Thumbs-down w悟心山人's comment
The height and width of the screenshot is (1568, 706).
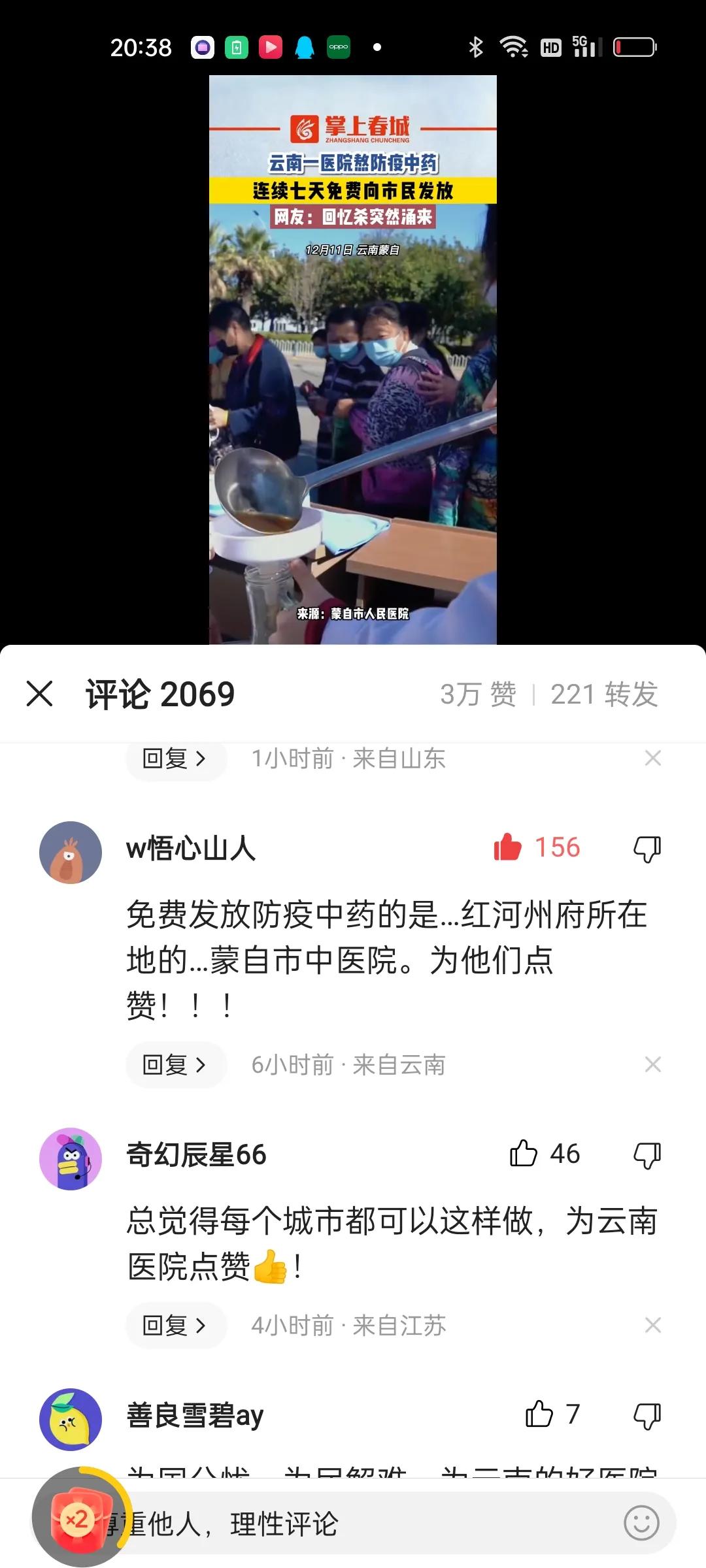646,848
